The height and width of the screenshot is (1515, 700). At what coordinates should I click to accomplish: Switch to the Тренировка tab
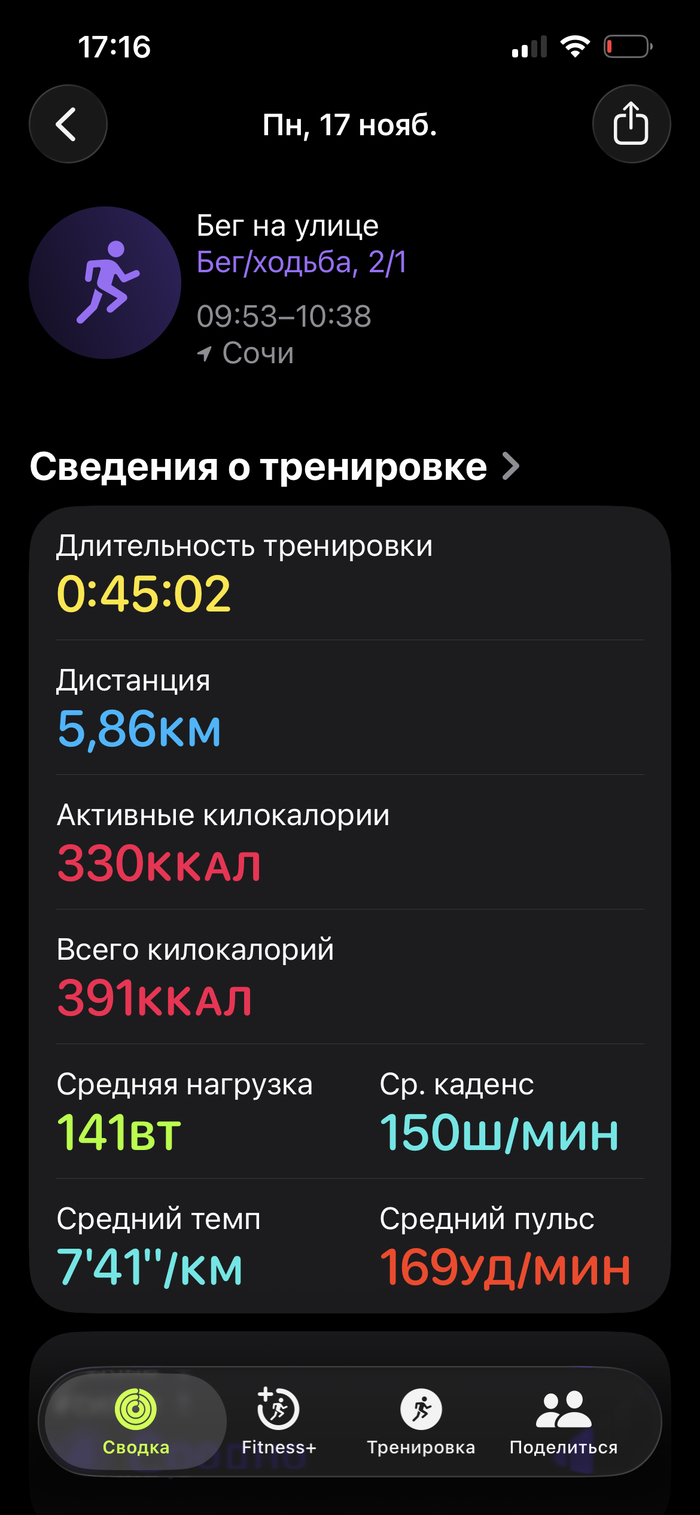(x=421, y=1421)
